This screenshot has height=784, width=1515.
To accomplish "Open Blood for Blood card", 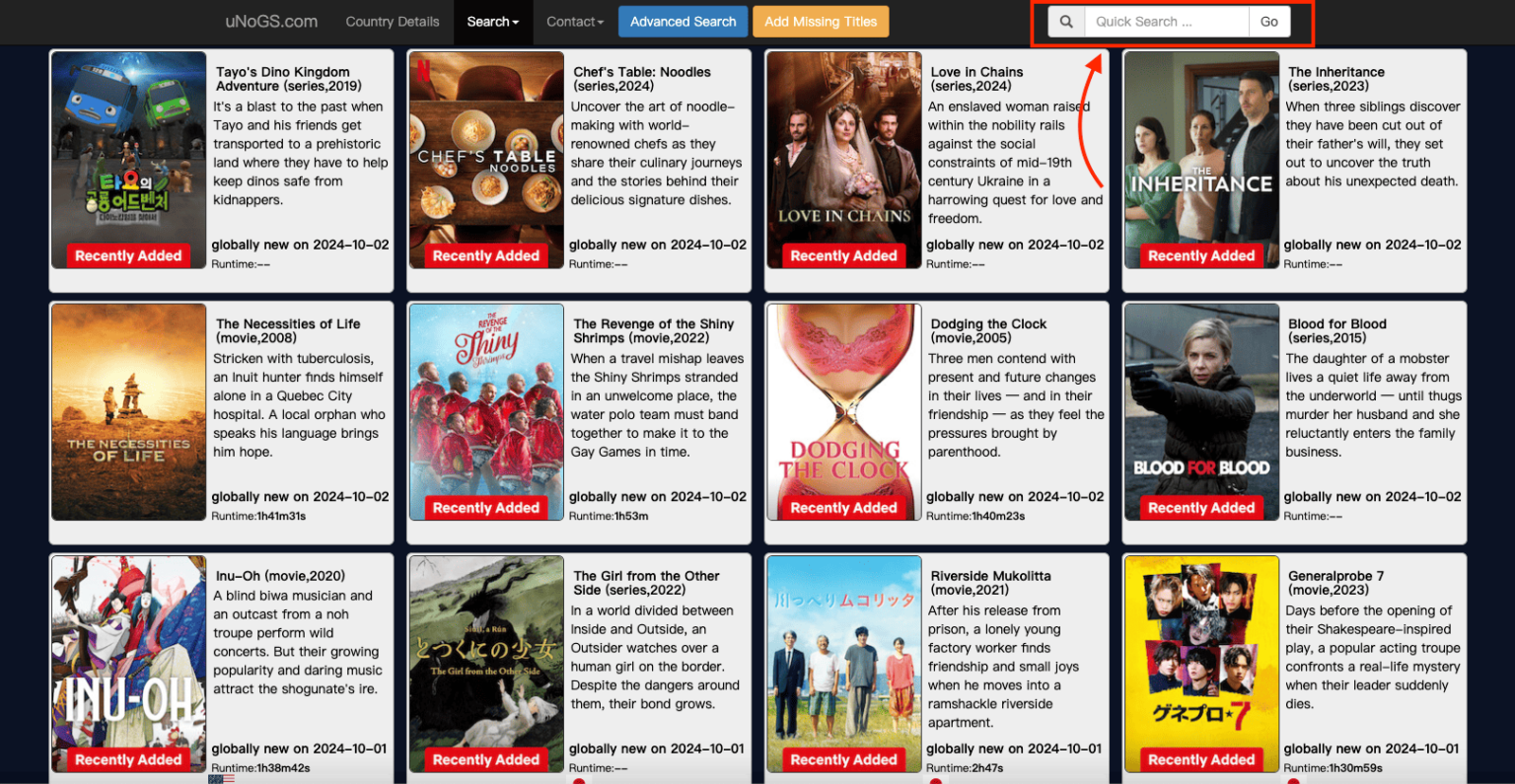I will click(1201, 411).
